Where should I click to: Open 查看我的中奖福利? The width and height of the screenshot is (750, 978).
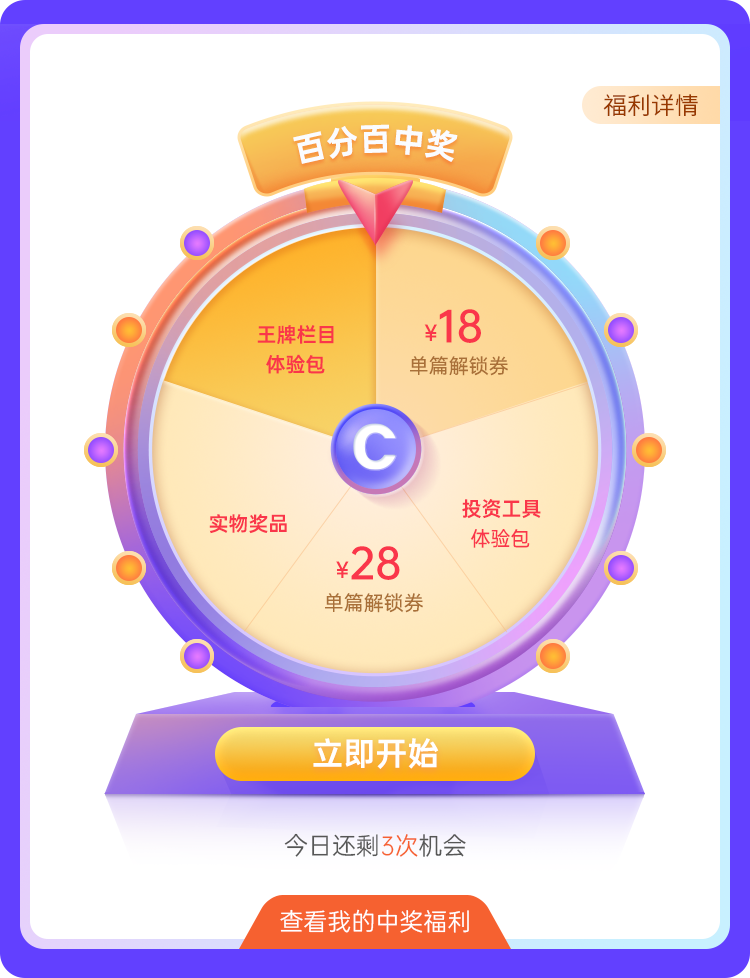pos(375,922)
